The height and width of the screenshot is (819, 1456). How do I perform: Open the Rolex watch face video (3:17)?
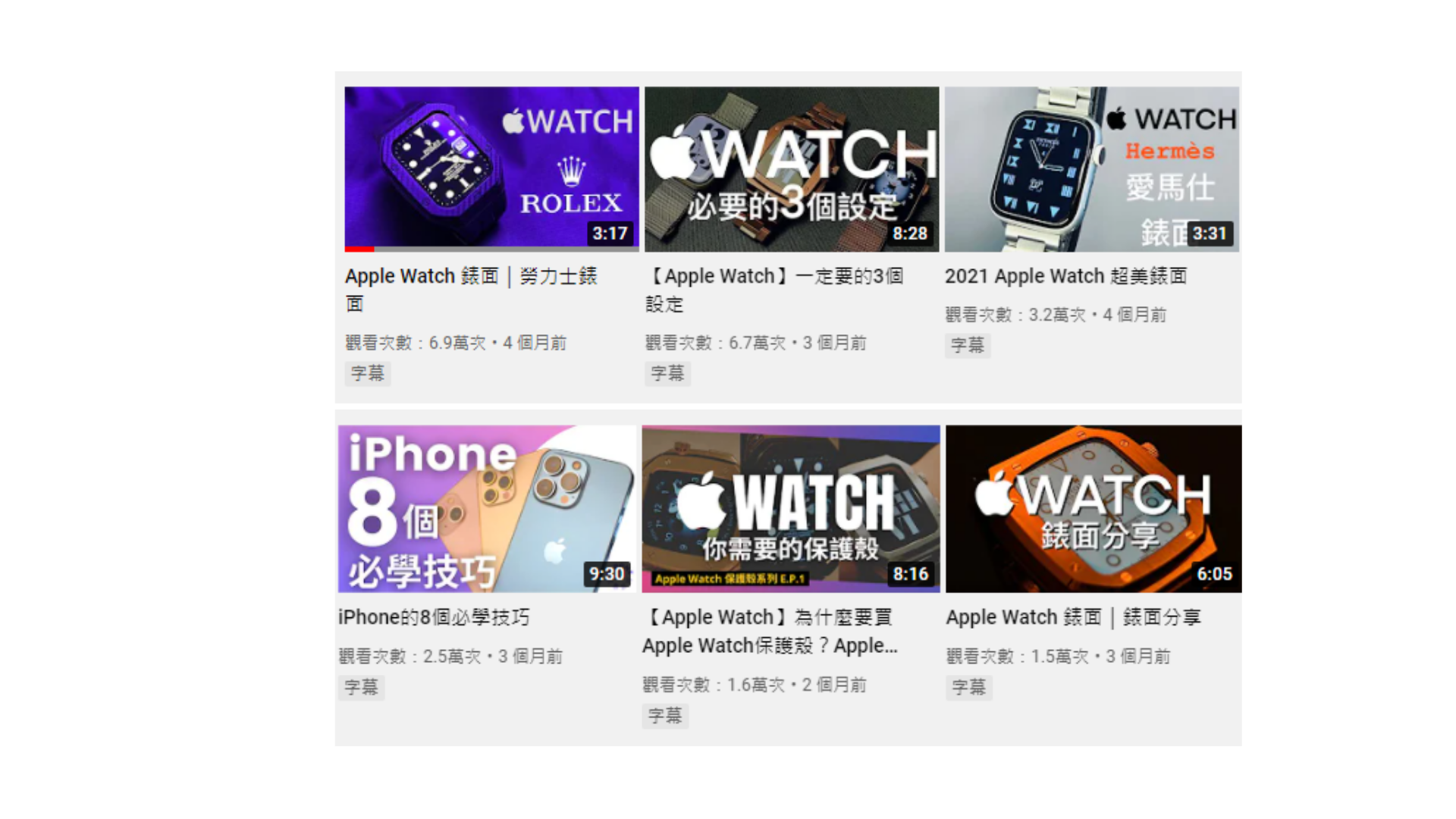(491, 168)
